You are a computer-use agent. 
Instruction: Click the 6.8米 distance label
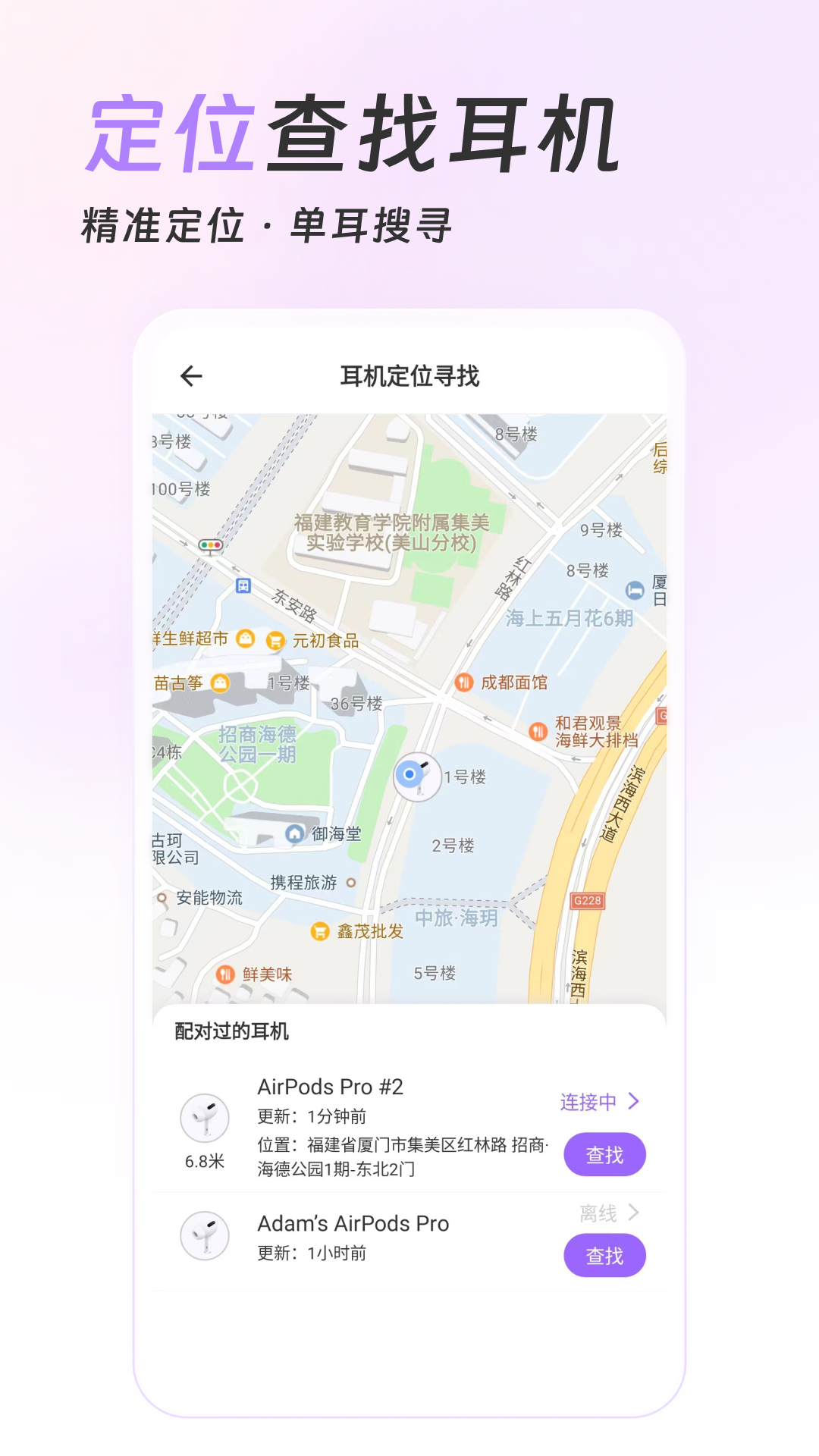click(x=203, y=1160)
